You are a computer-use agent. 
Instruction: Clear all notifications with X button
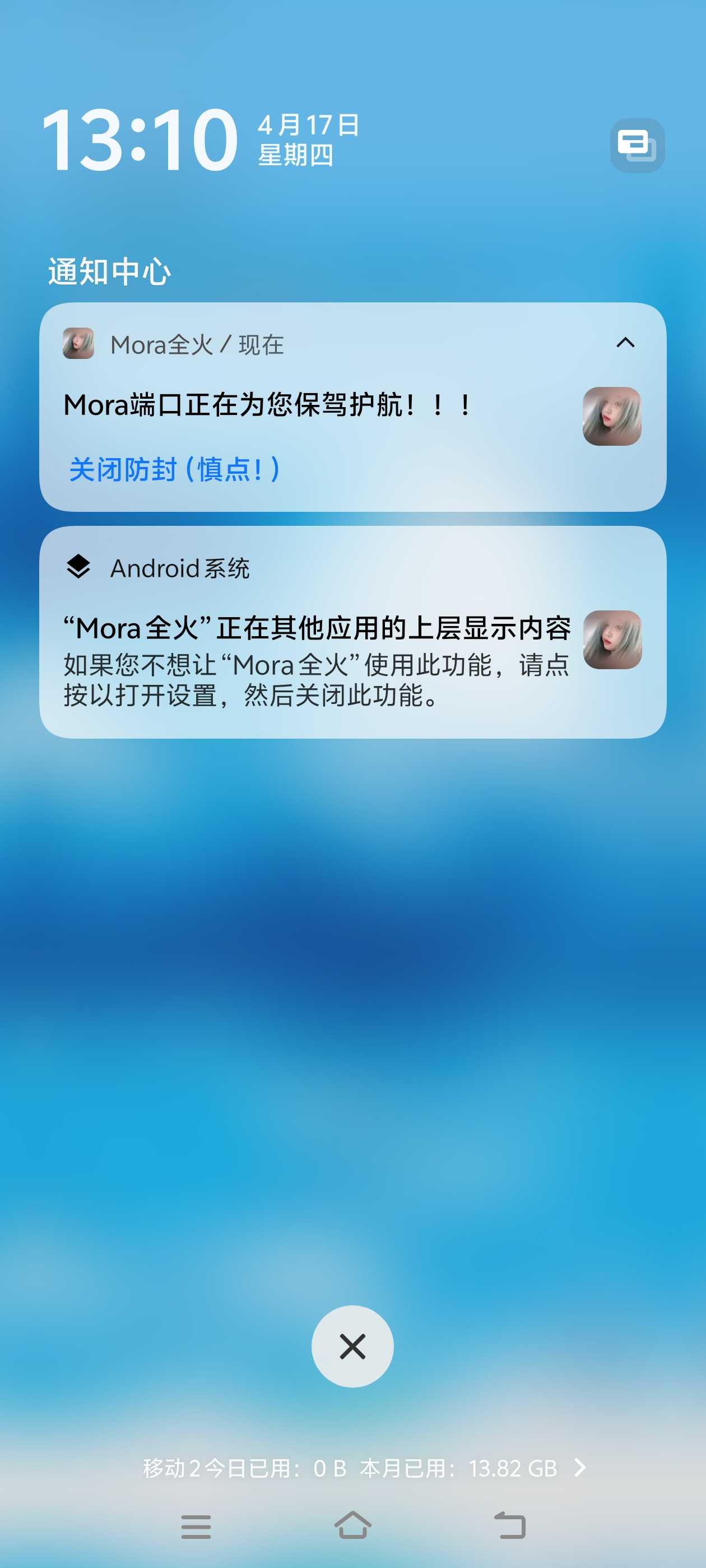[352, 1346]
